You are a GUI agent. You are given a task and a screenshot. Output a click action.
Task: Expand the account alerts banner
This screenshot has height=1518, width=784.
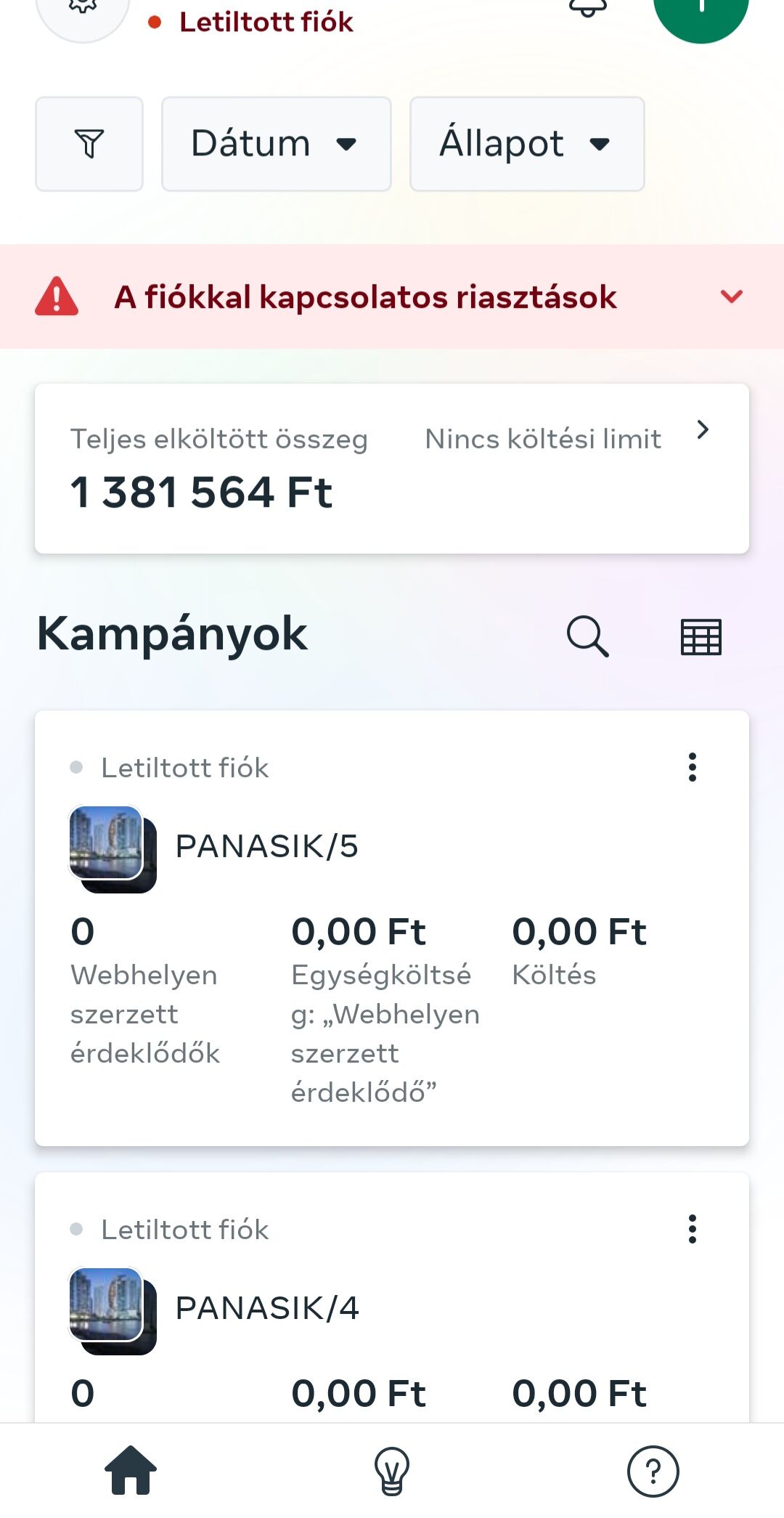point(392,296)
